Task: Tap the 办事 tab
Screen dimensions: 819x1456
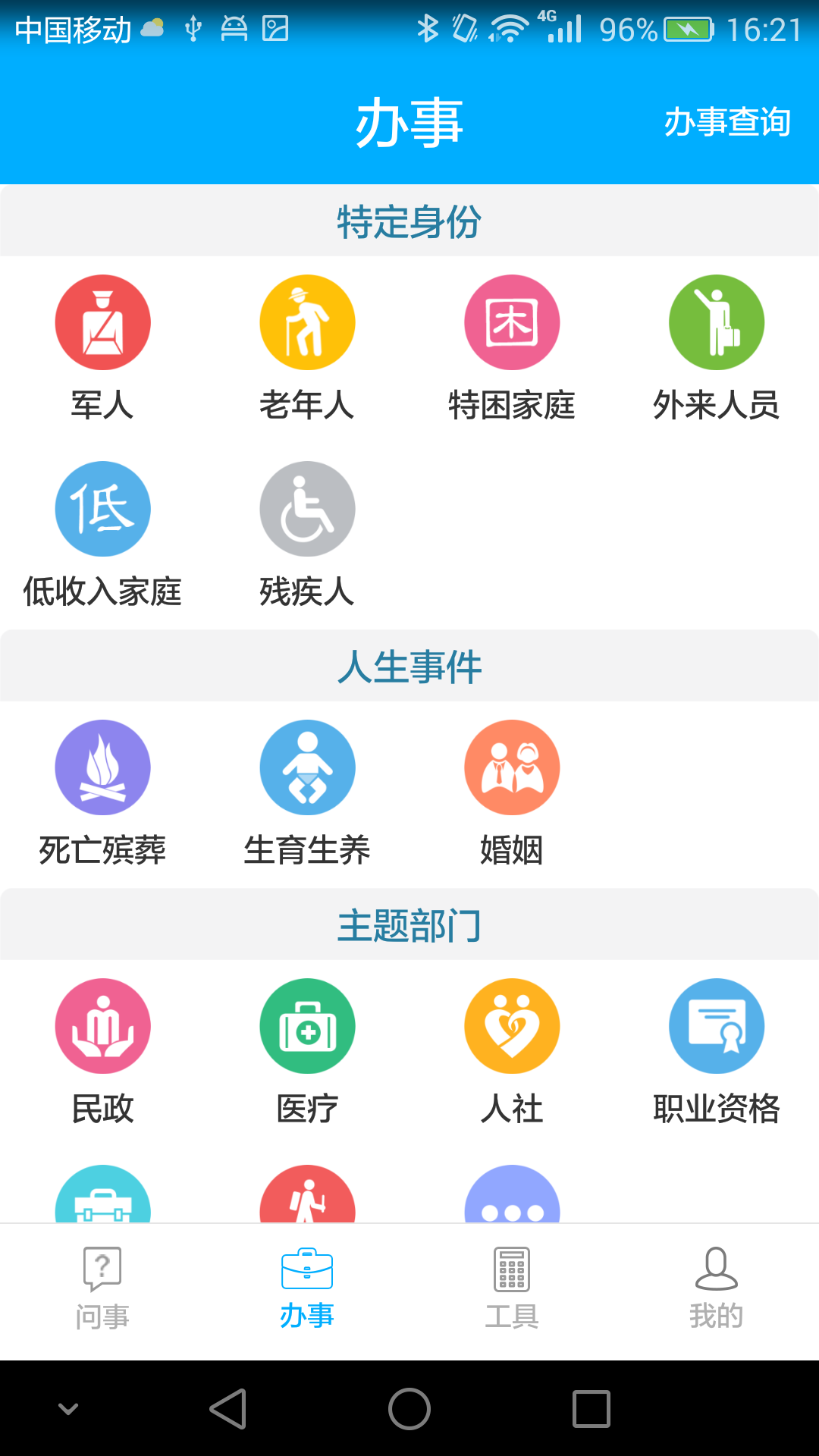Action: [307, 1290]
